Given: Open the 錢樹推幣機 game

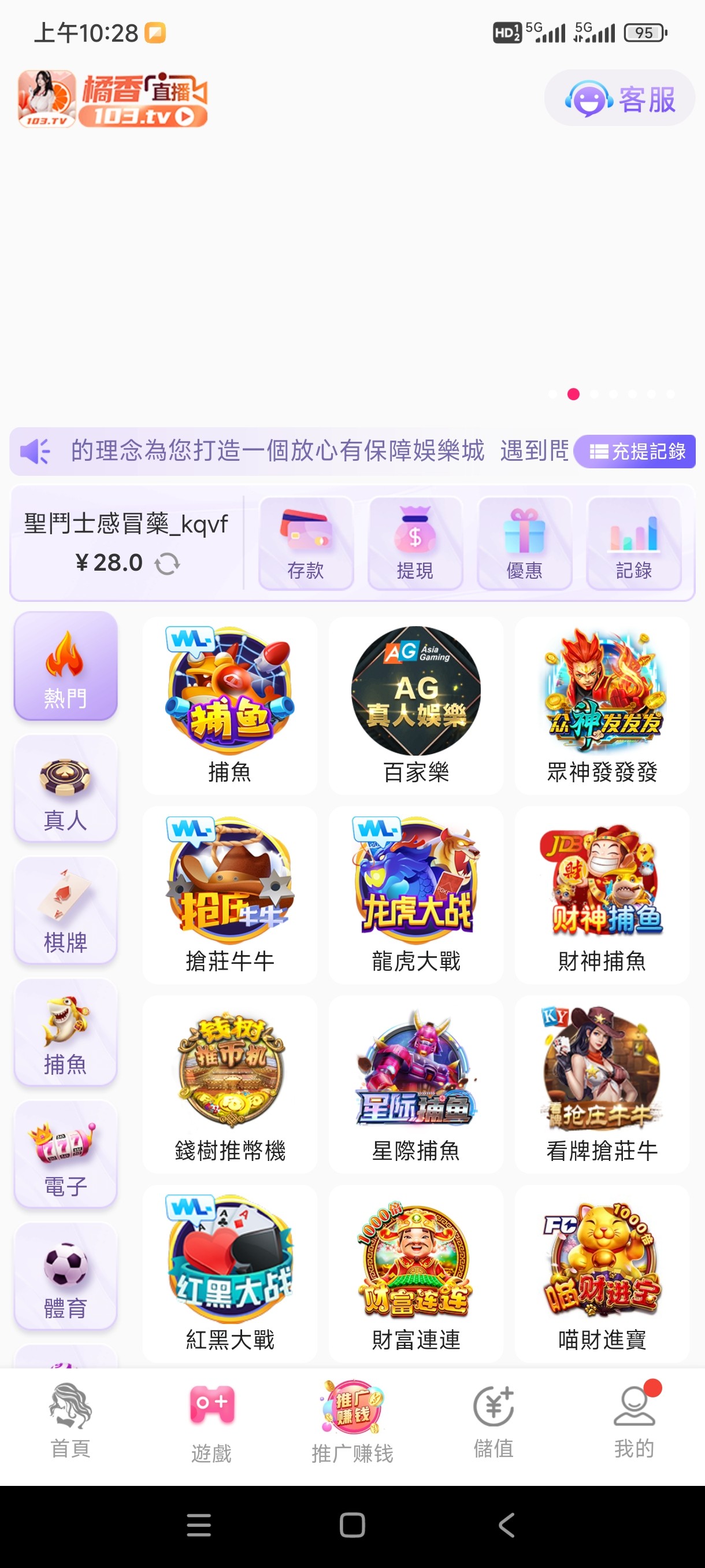Looking at the screenshot, I should coord(230,1083).
